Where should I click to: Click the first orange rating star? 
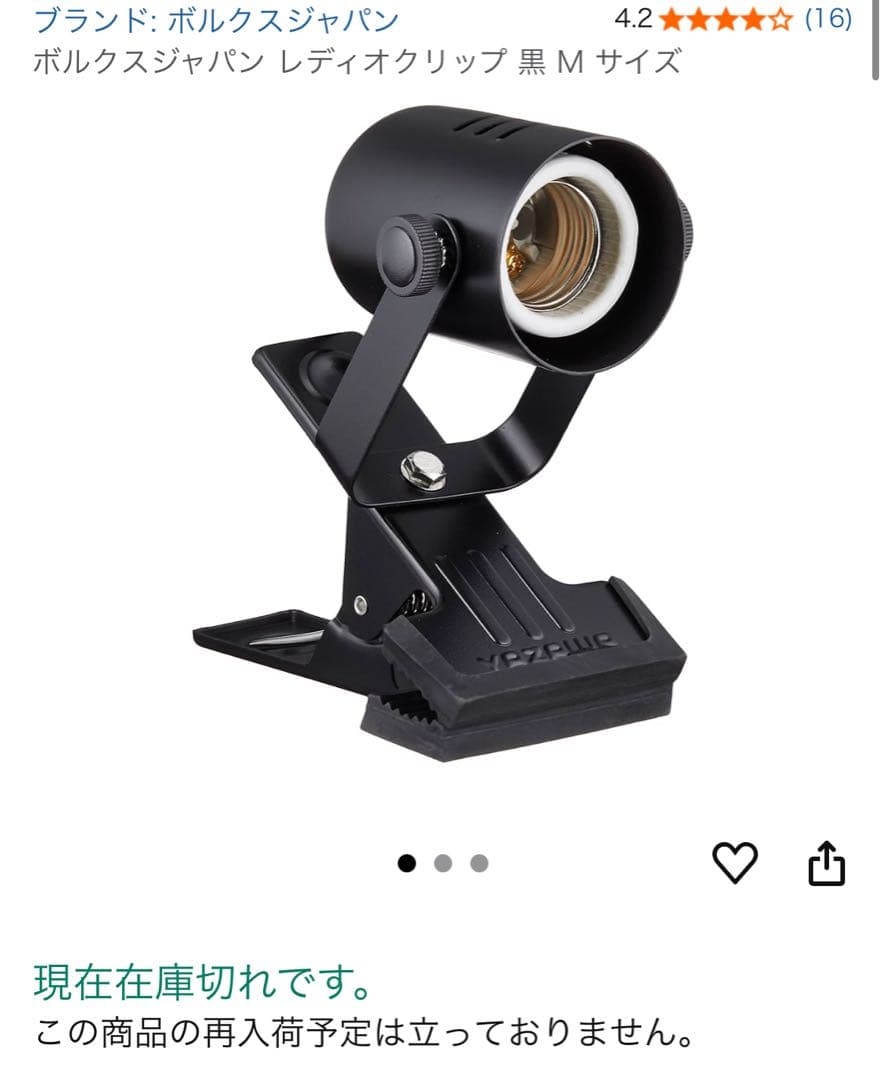point(670,18)
